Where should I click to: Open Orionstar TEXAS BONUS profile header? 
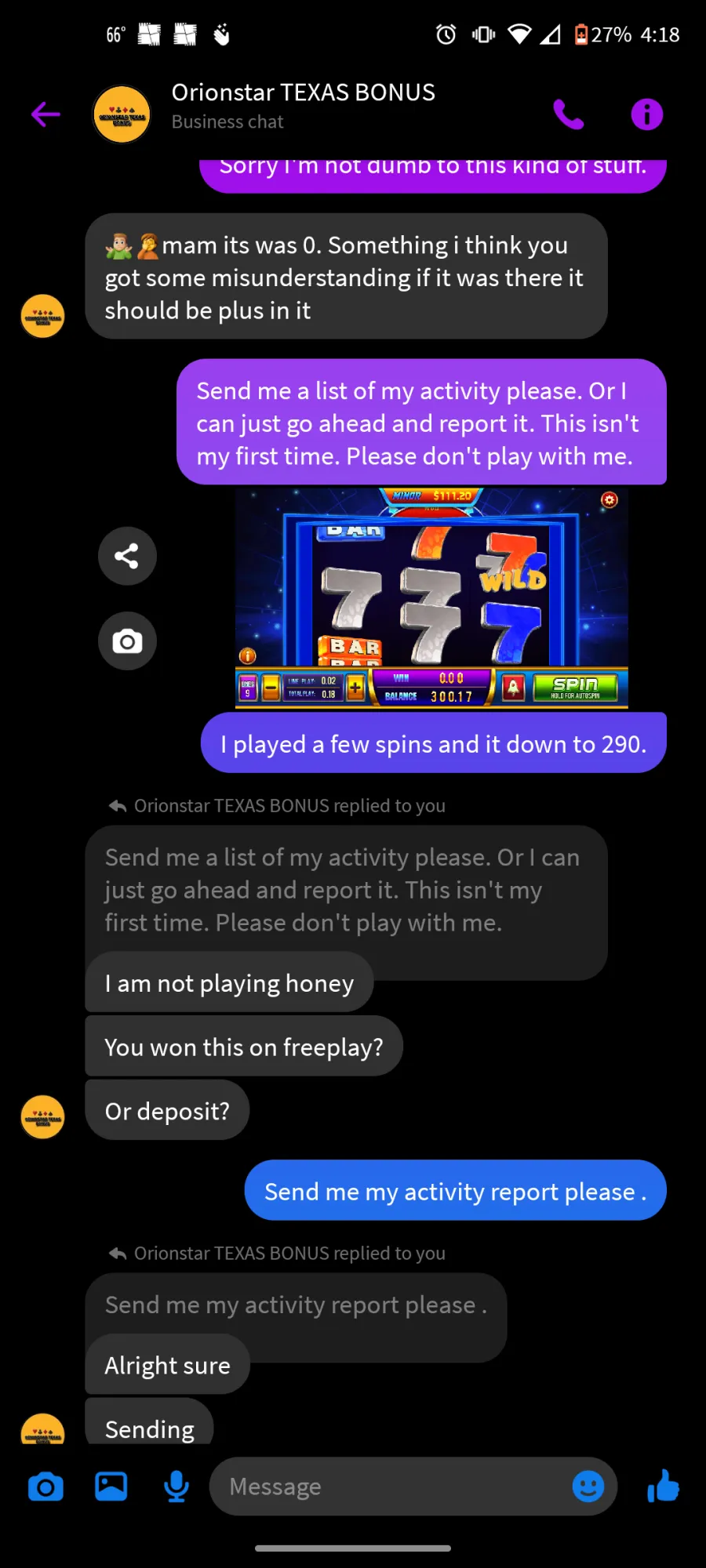(x=304, y=106)
